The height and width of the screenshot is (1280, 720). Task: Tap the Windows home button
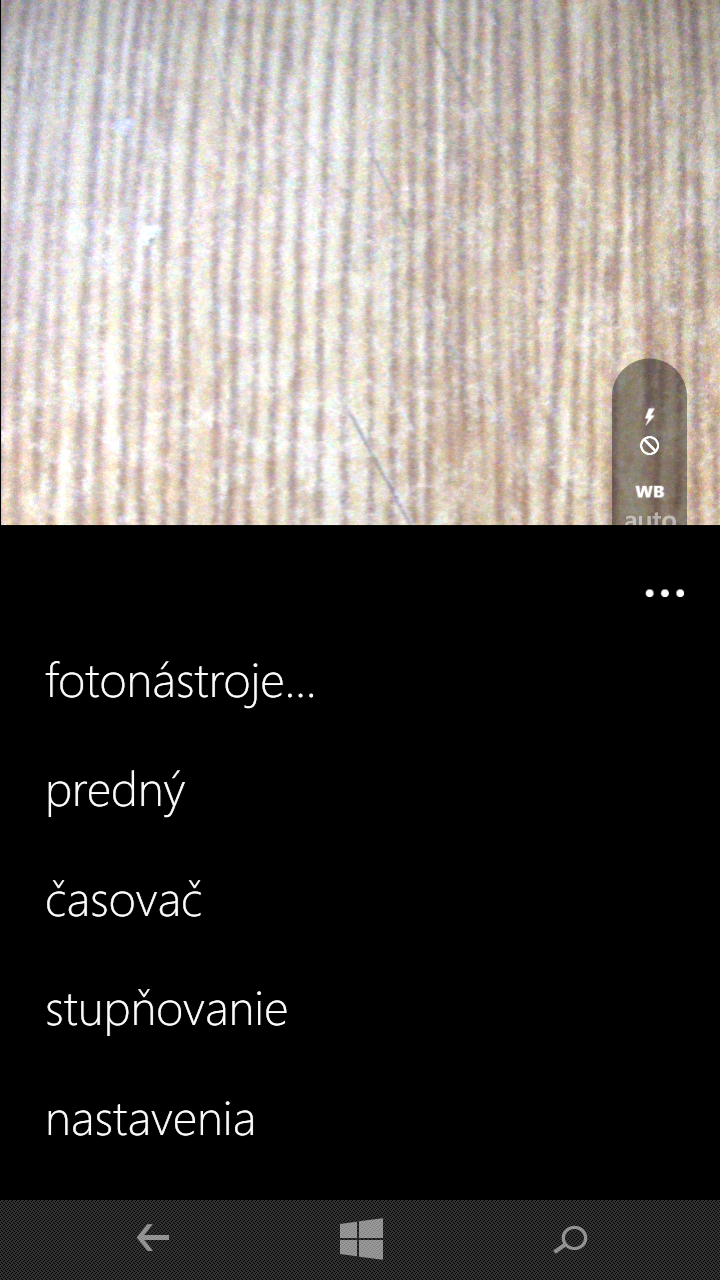tap(361, 1240)
